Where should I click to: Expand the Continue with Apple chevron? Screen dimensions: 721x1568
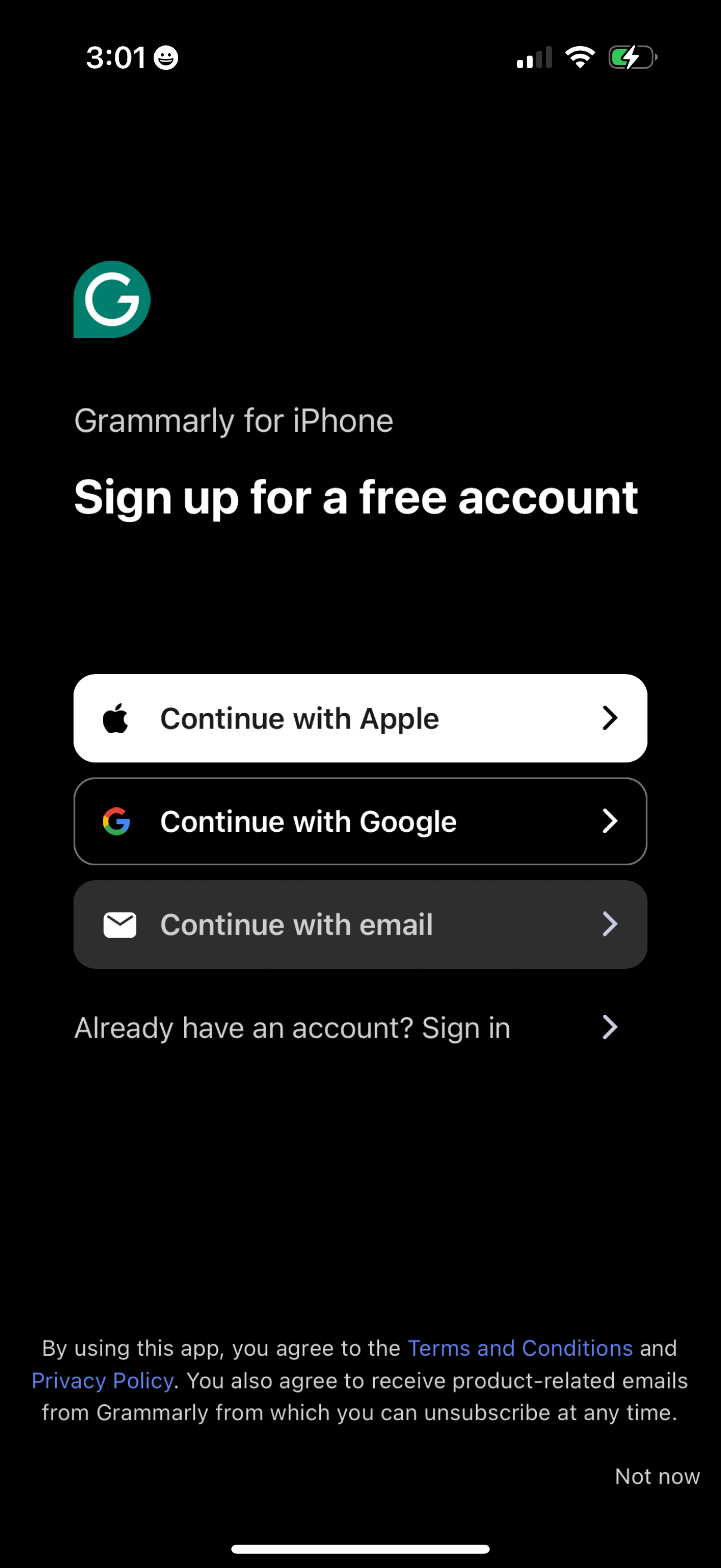[x=609, y=718]
